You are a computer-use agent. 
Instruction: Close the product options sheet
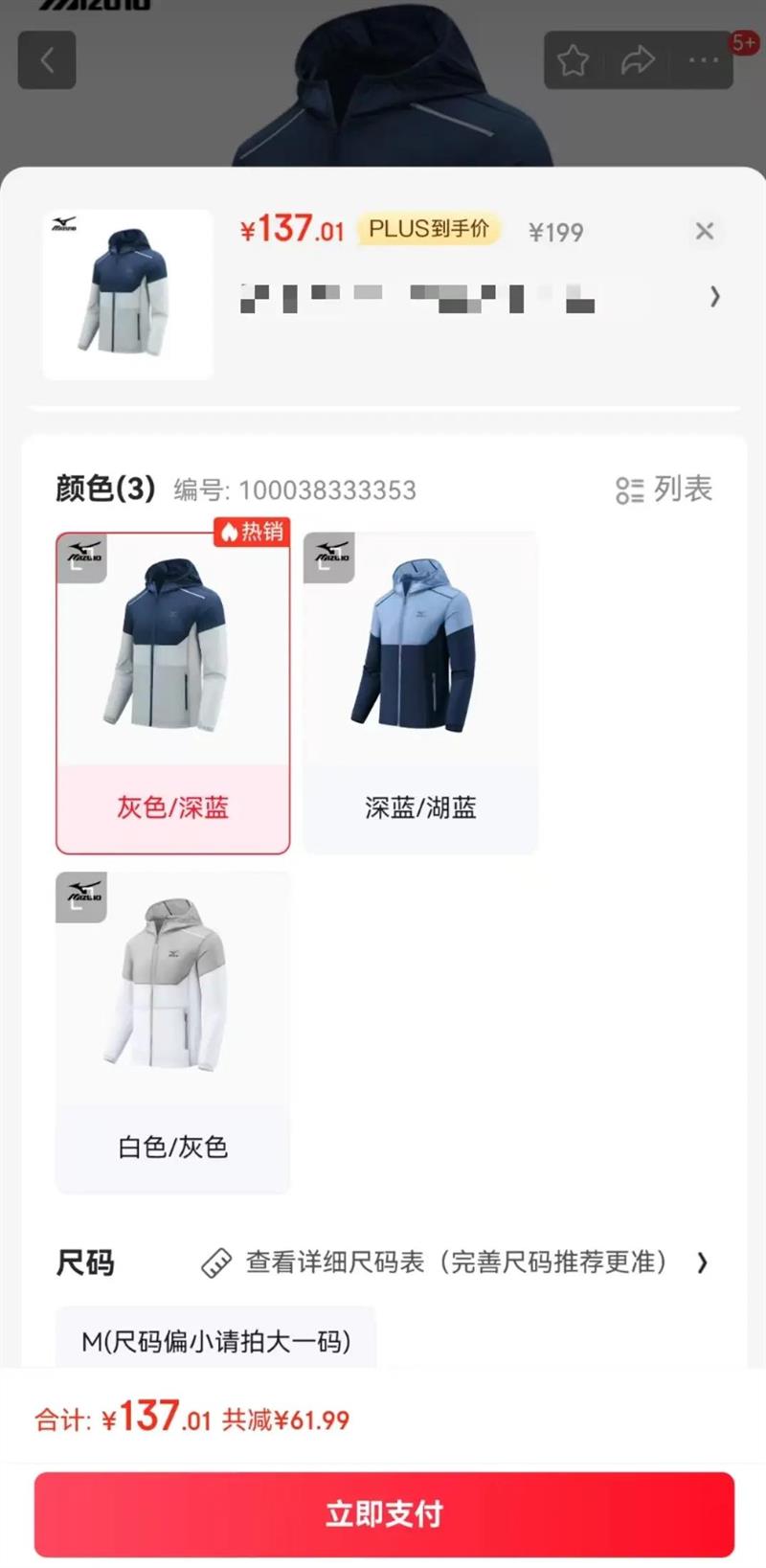click(x=705, y=231)
